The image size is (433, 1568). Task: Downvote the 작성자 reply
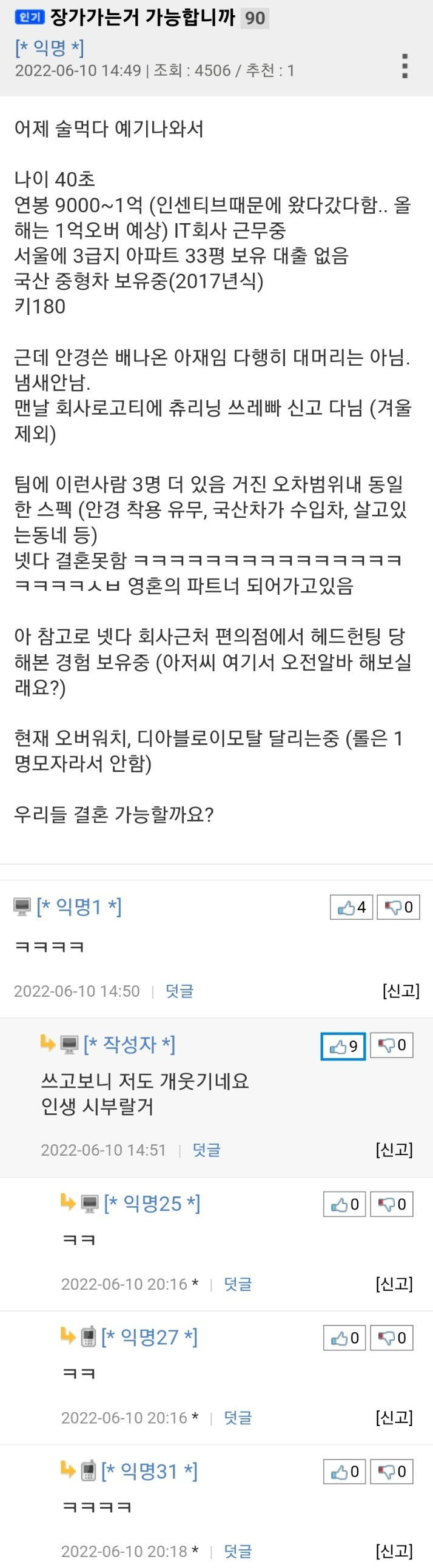pyautogui.click(x=392, y=1045)
